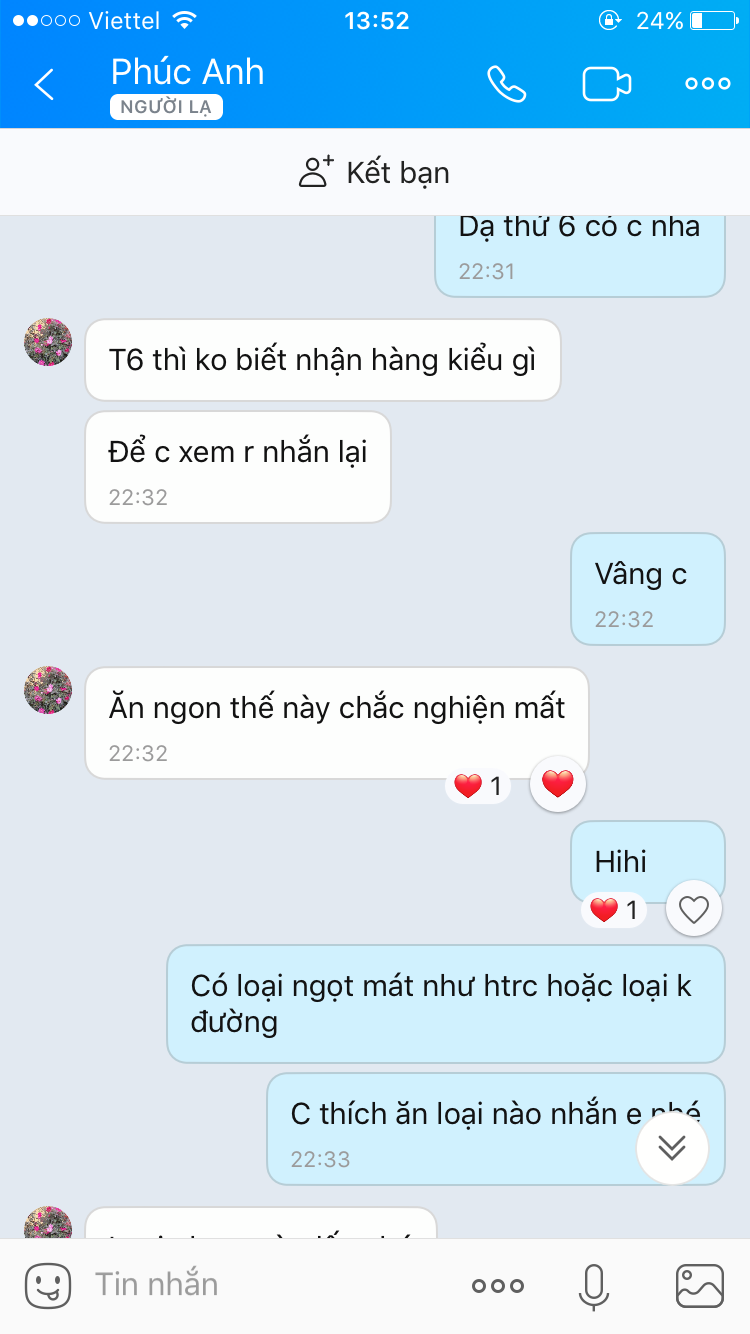Record a voice message
This screenshot has height=1334, width=750.
pos(593,1285)
